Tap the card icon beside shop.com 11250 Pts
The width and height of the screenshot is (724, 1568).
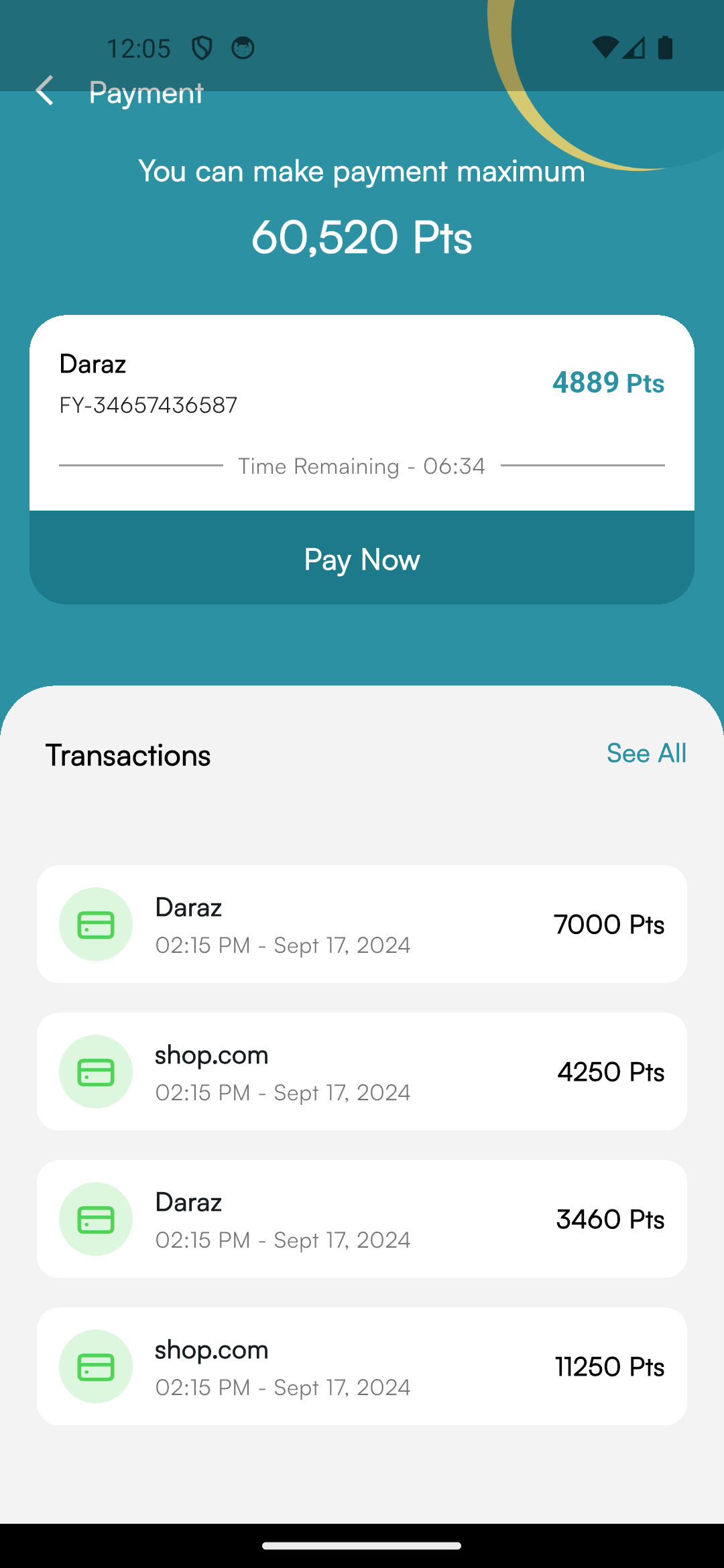95,1366
